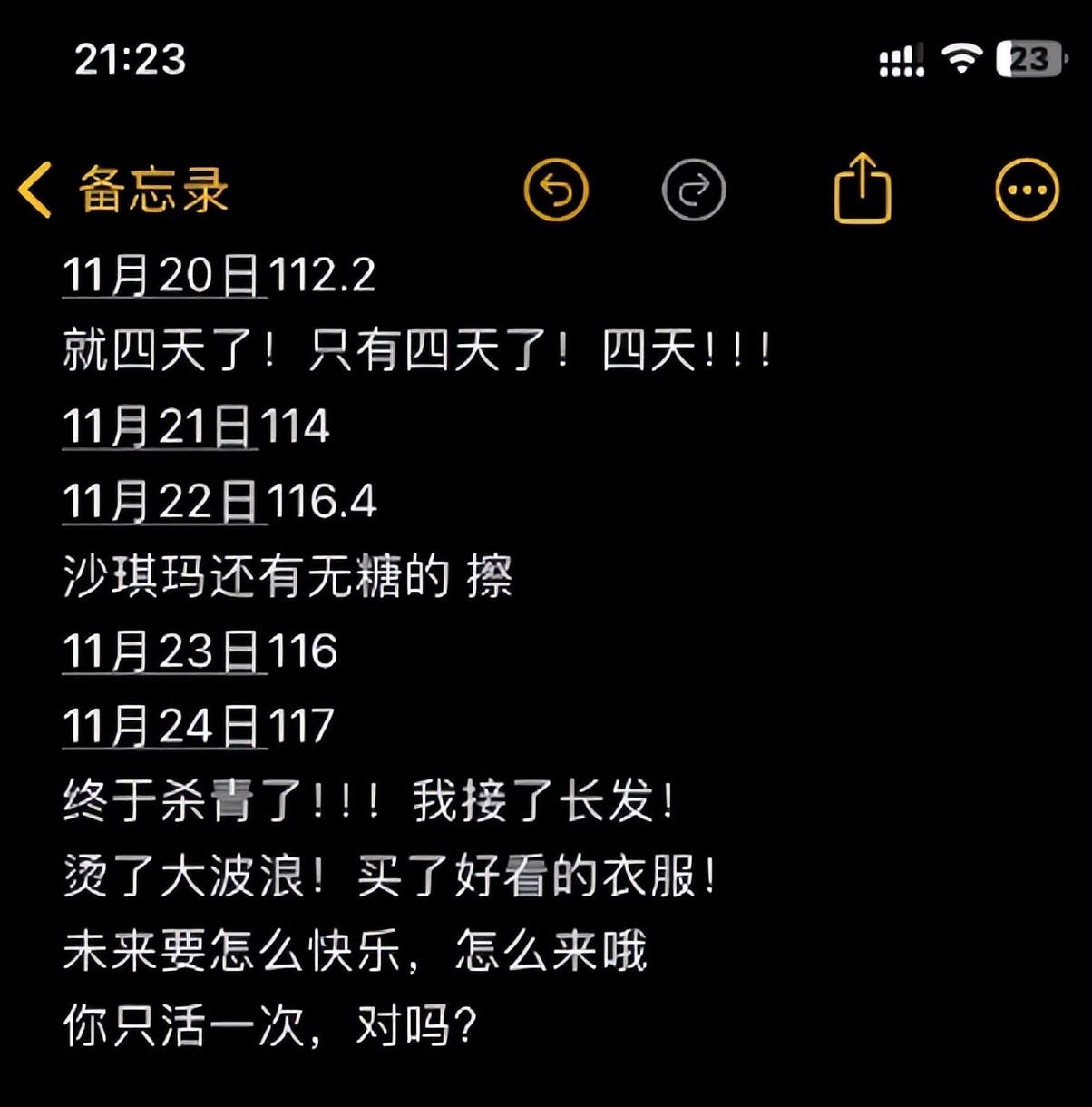This screenshot has height=1107, width=1092.
Task: Tap the Wi-Fi status bar icon
Action: coord(958,56)
